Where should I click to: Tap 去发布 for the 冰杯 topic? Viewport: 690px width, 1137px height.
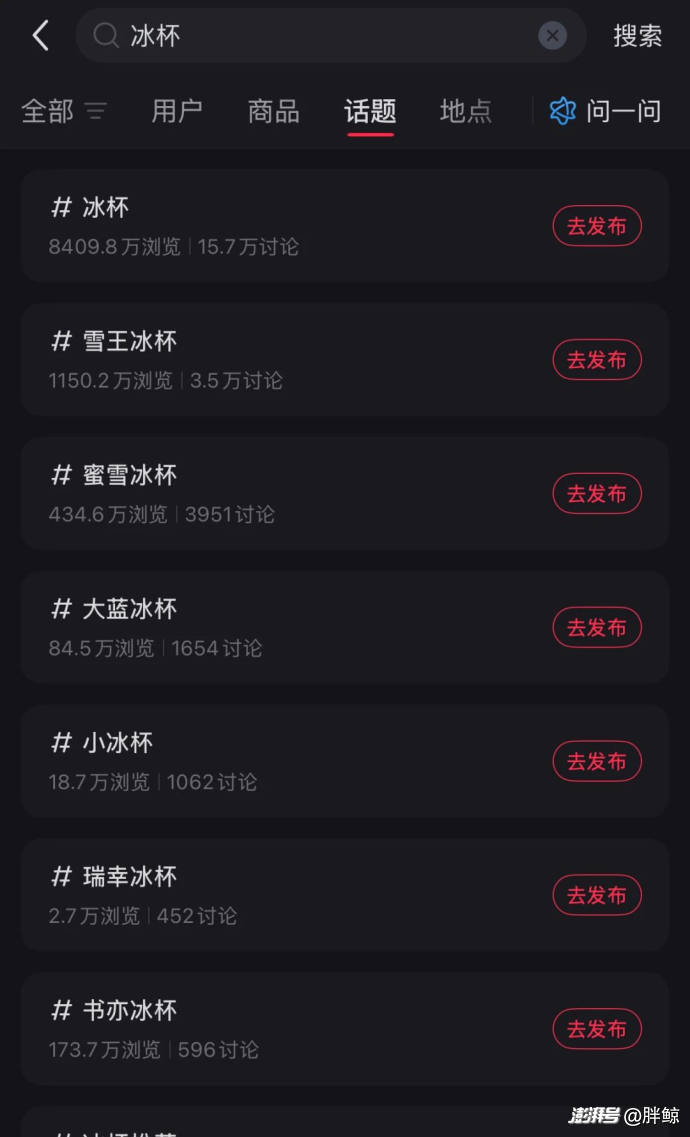[x=597, y=226]
